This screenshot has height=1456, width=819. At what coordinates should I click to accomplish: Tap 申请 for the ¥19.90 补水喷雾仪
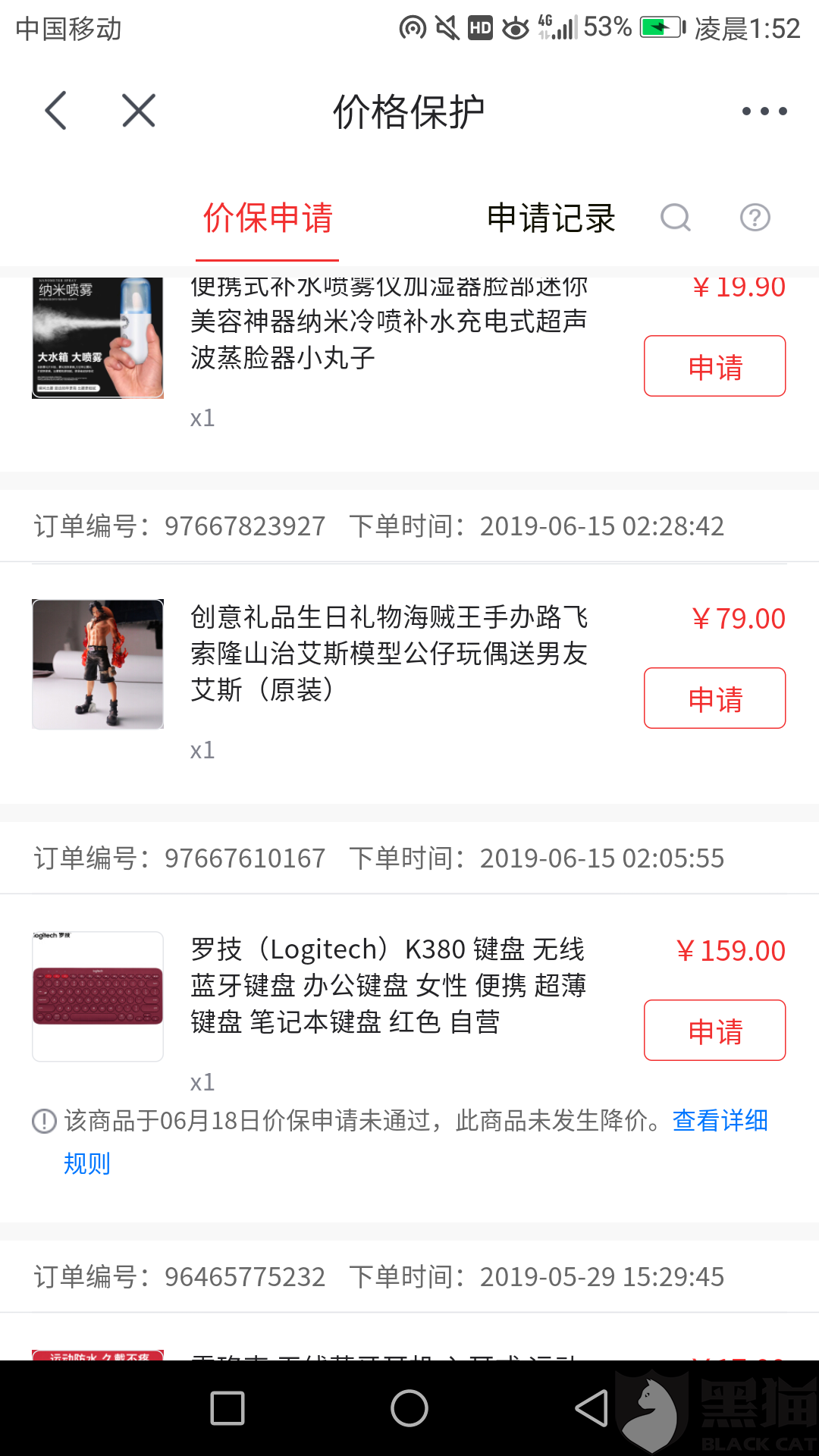pos(714,366)
